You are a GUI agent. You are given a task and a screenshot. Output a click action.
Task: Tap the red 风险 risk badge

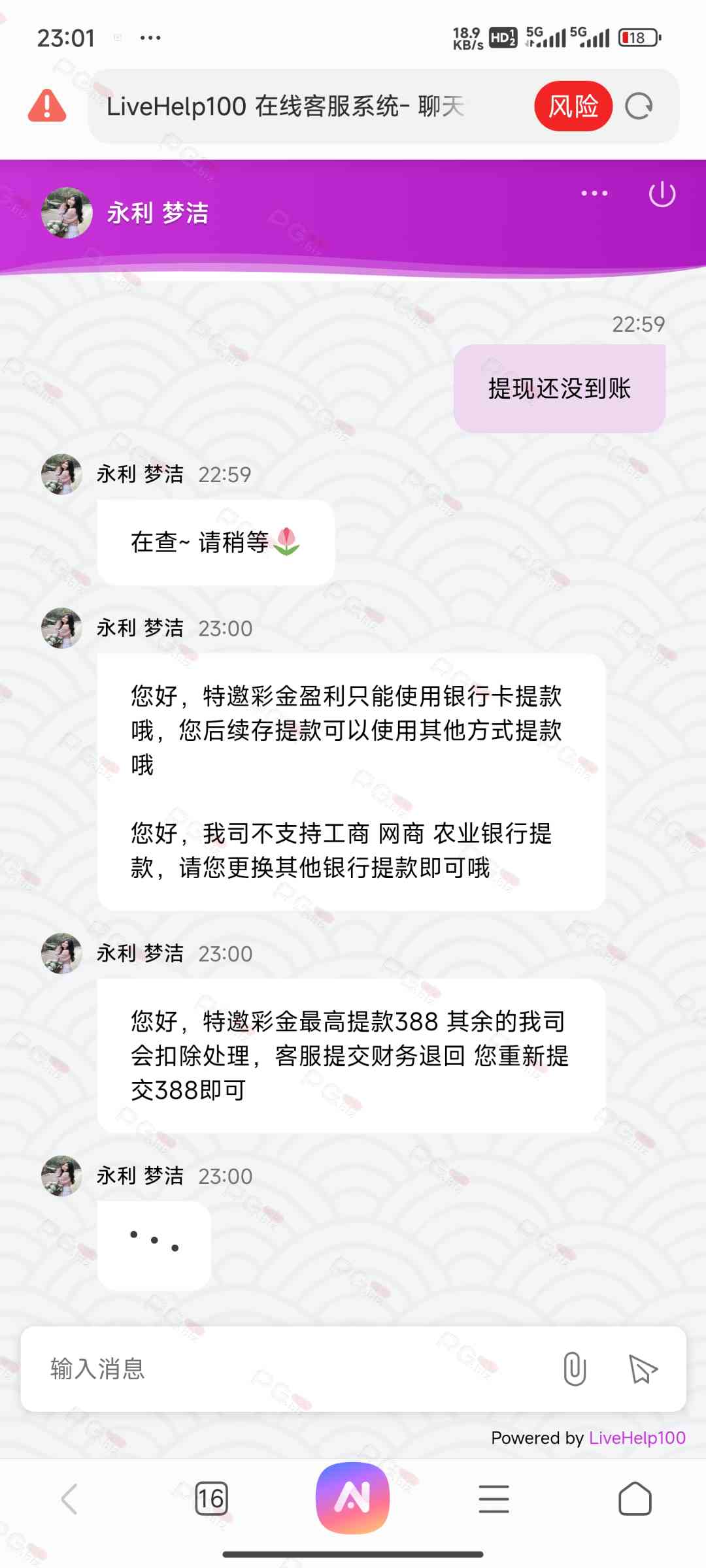tap(573, 106)
